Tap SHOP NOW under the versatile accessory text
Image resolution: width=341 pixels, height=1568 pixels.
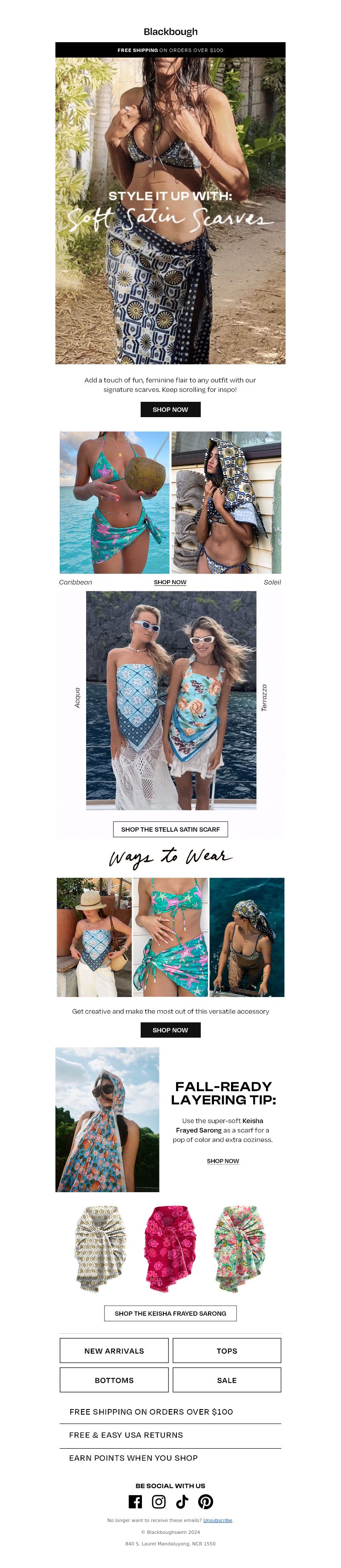pos(170,1030)
